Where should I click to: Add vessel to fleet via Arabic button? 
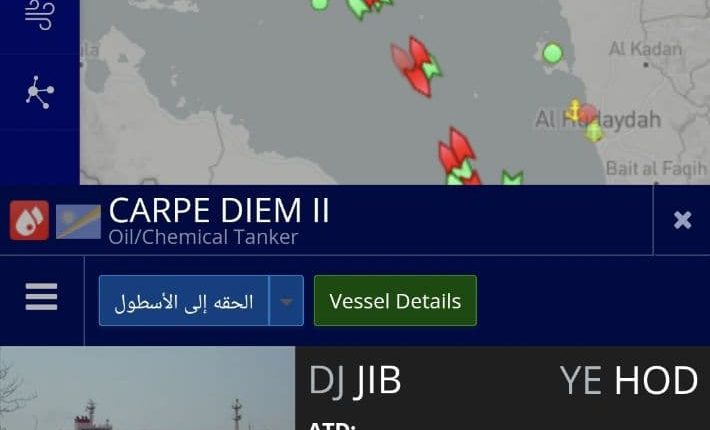coord(184,301)
